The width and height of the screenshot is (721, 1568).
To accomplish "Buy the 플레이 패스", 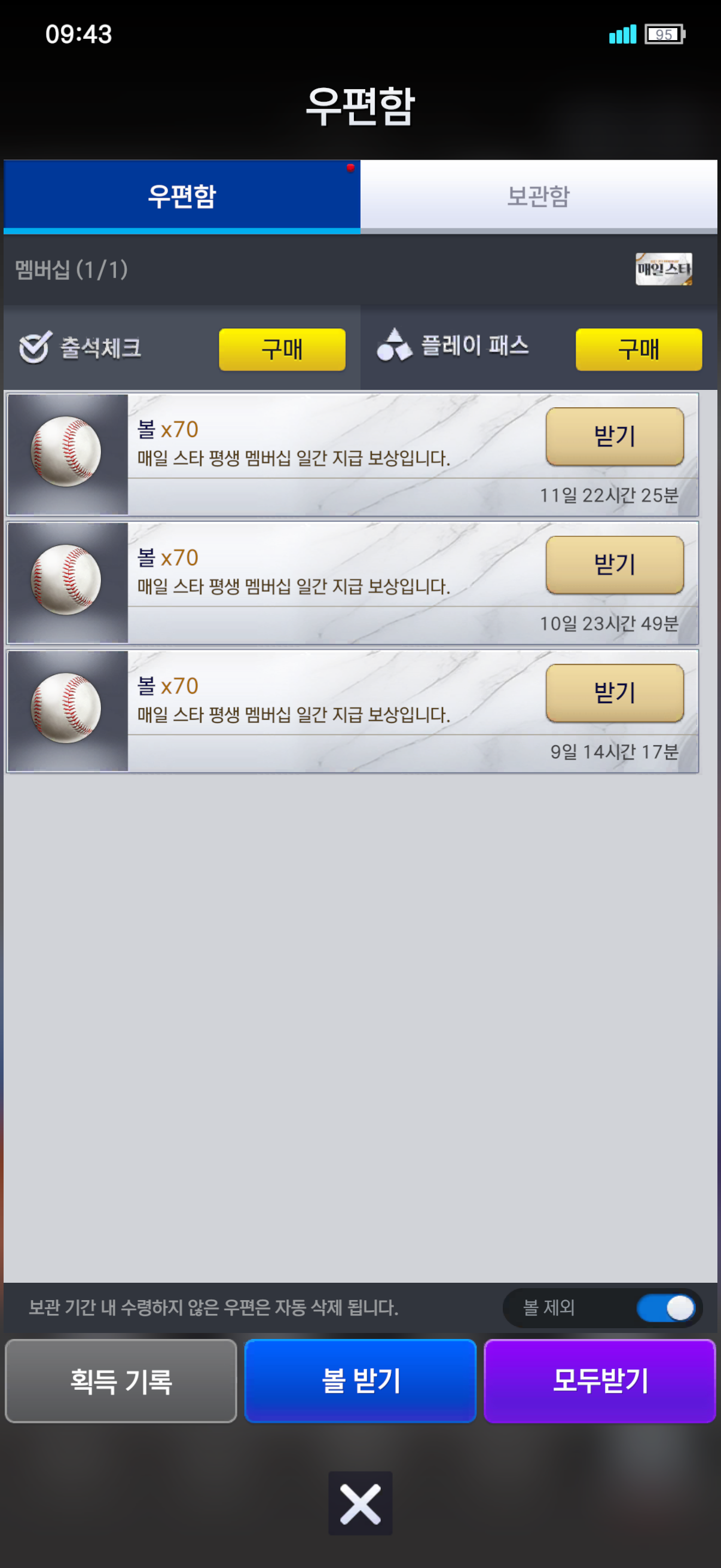I will pyautogui.click(x=639, y=349).
